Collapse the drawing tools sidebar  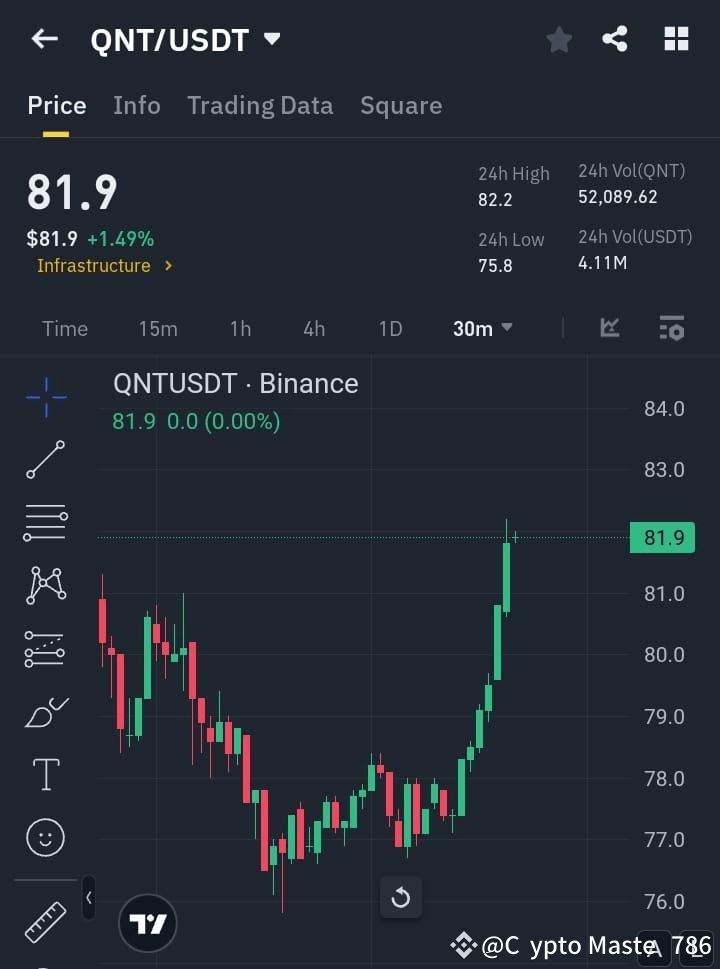[88, 898]
